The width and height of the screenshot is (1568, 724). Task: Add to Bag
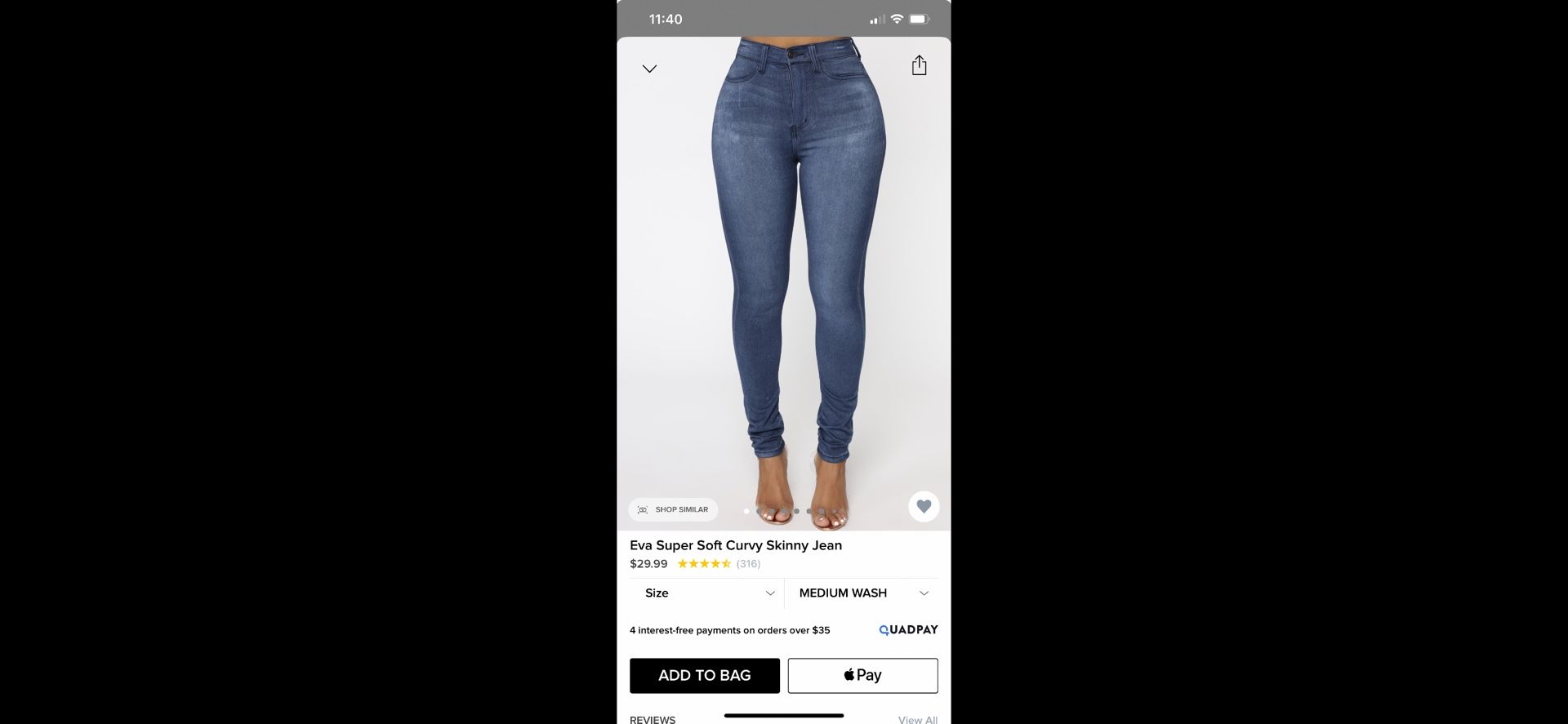tap(704, 675)
